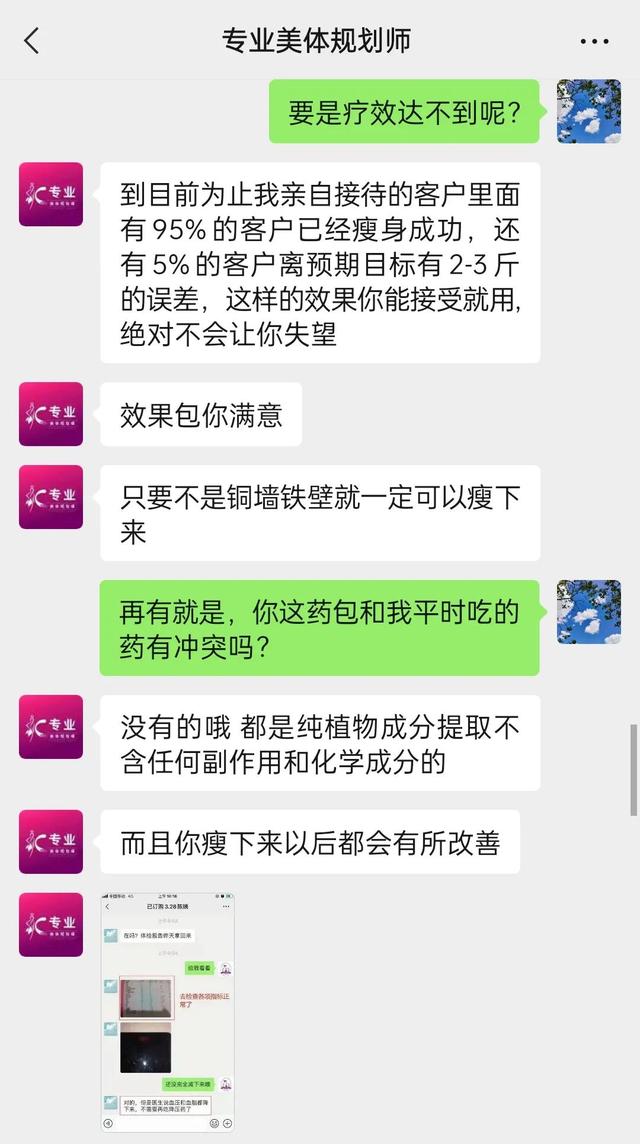
Task: Open sender avatar beside '而且你瘦下来' message
Action: [51, 842]
